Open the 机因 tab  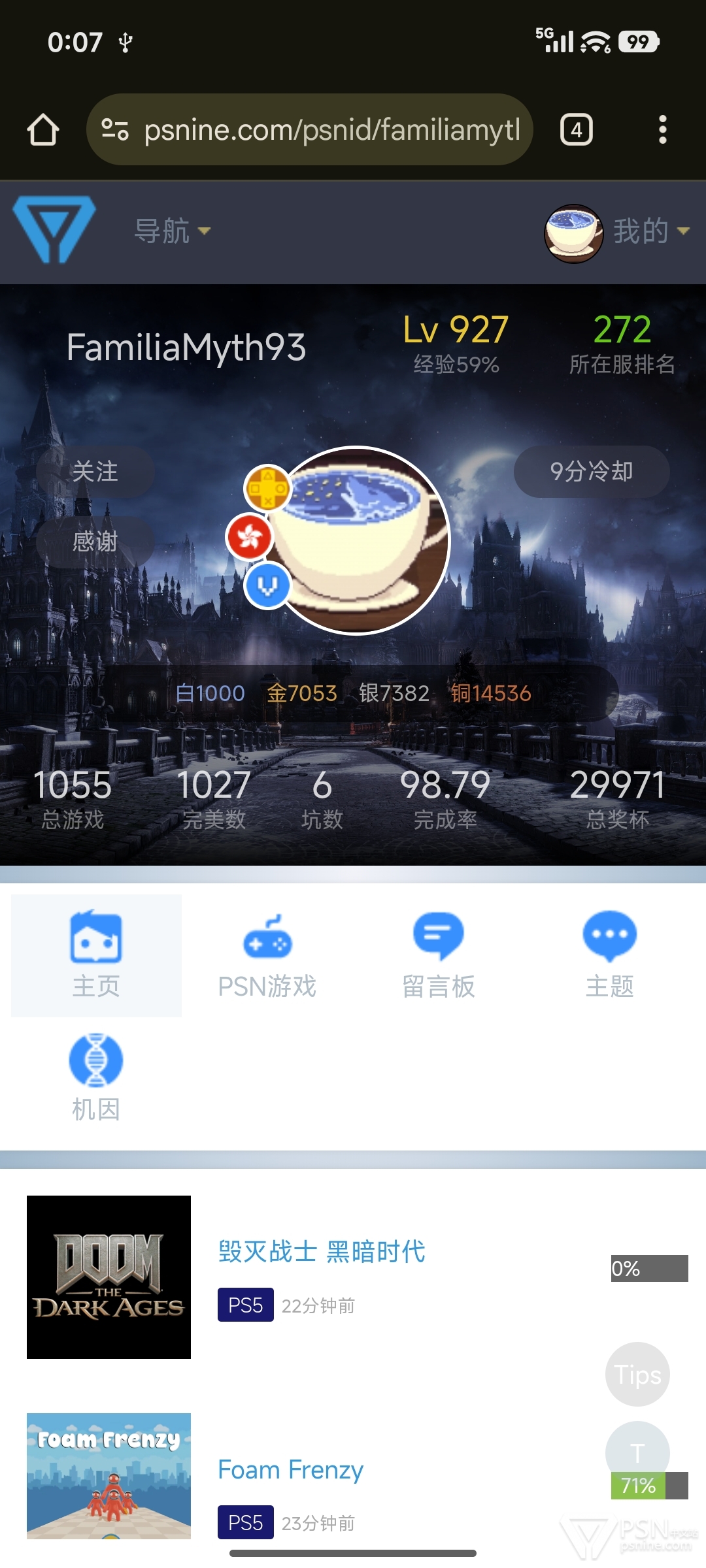(x=96, y=1077)
